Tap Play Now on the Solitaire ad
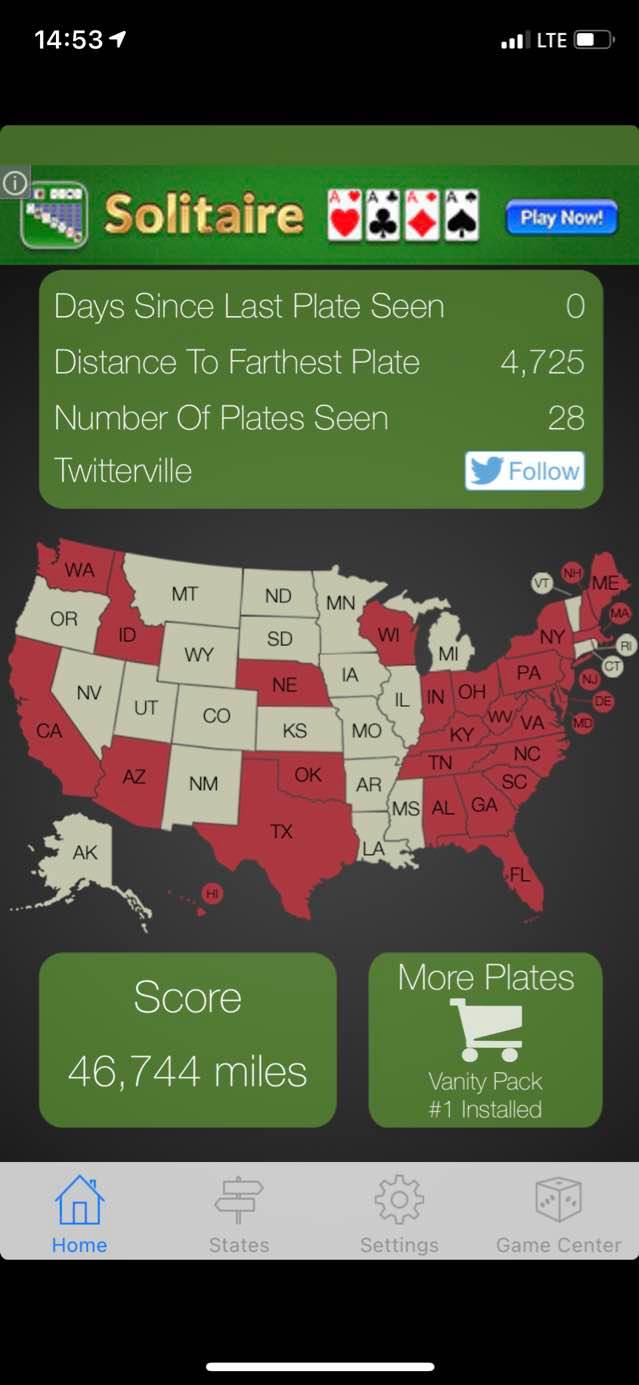 (561, 217)
